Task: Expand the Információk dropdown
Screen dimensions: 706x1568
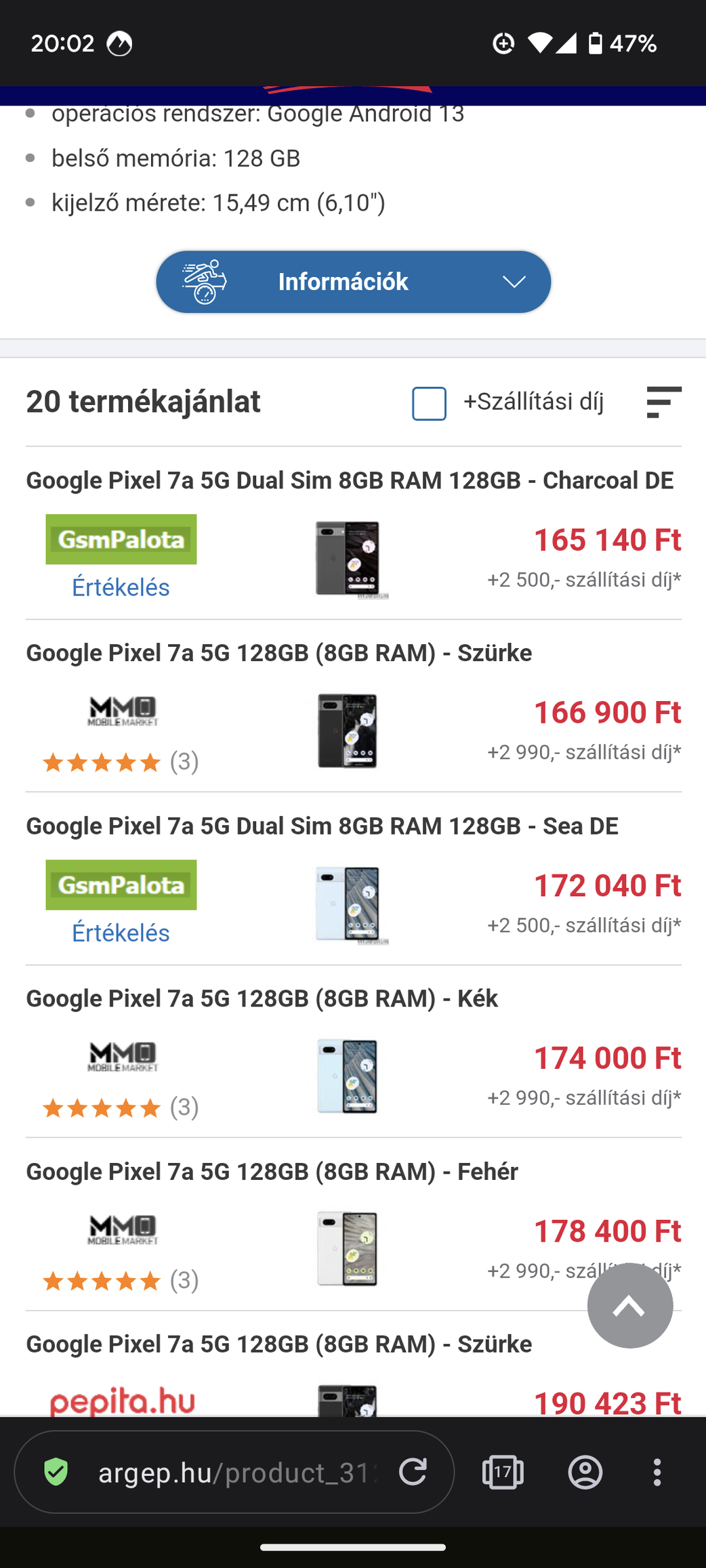Action: point(353,282)
